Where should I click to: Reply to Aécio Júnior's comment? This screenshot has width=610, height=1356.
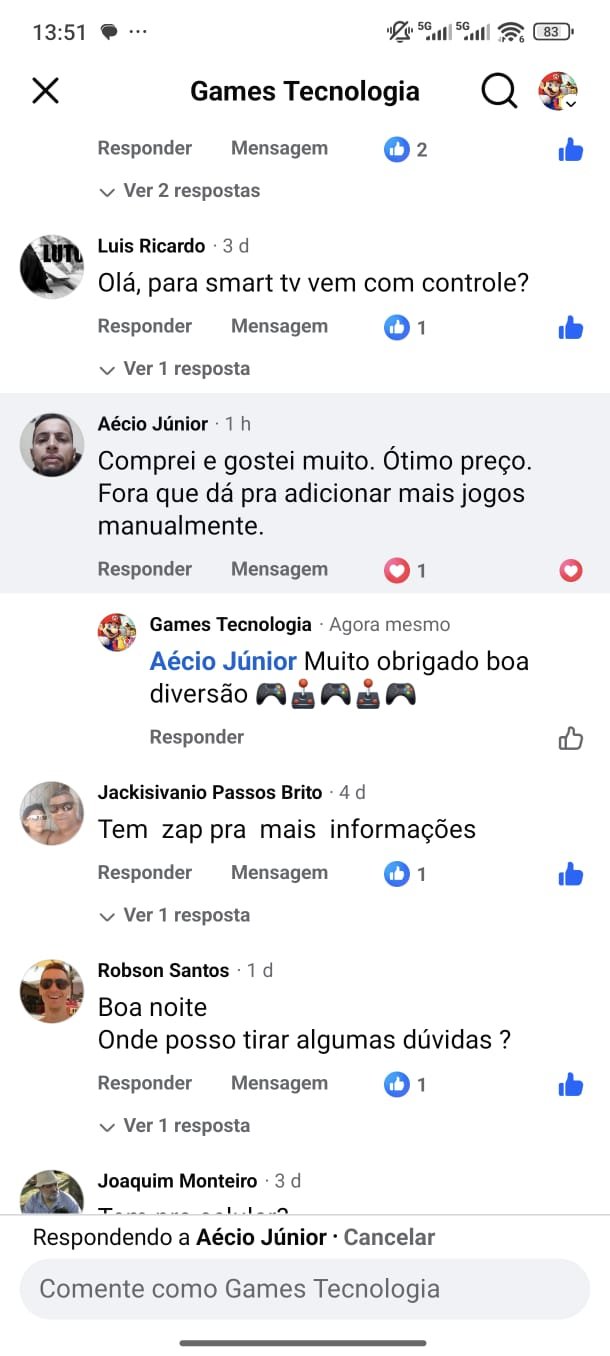(145, 569)
